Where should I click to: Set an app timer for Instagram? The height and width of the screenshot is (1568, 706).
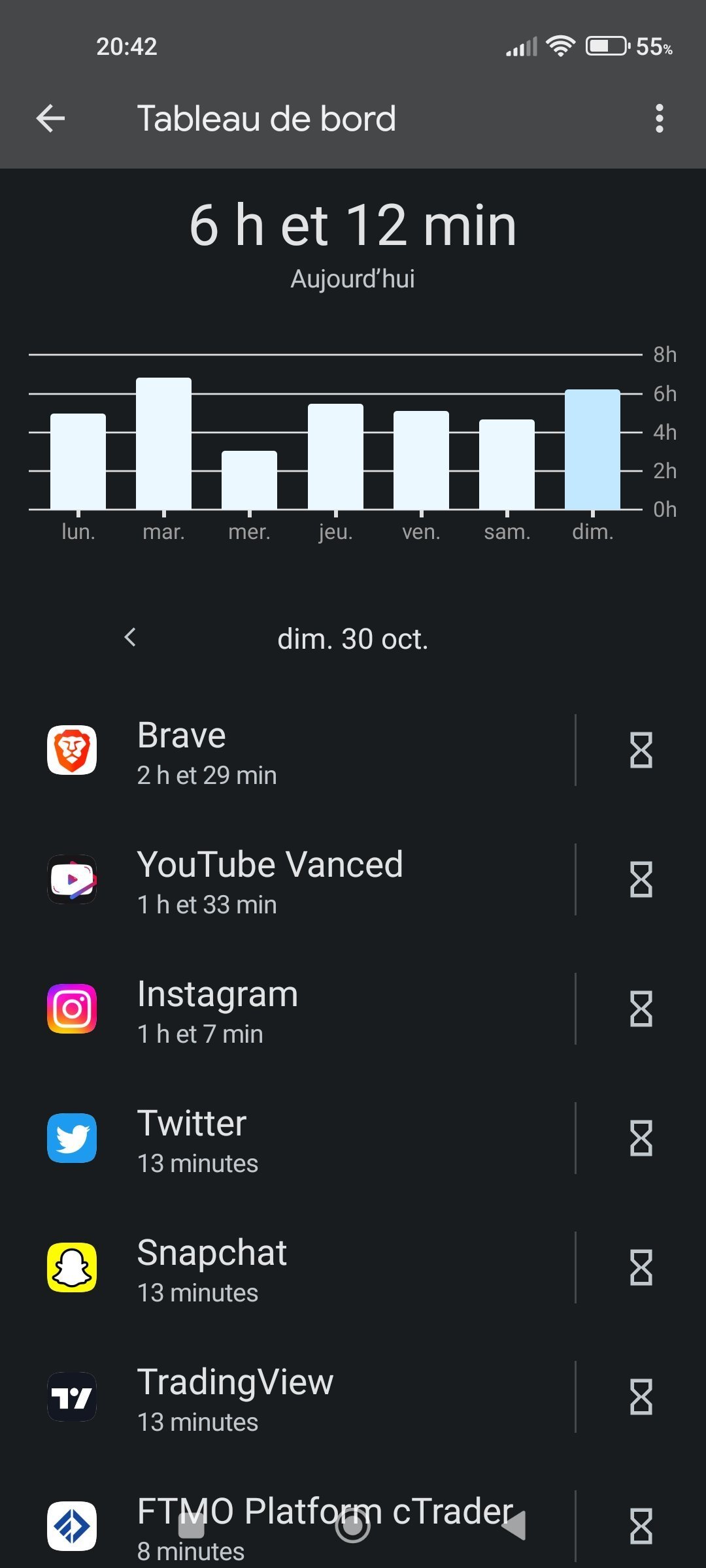(641, 1009)
